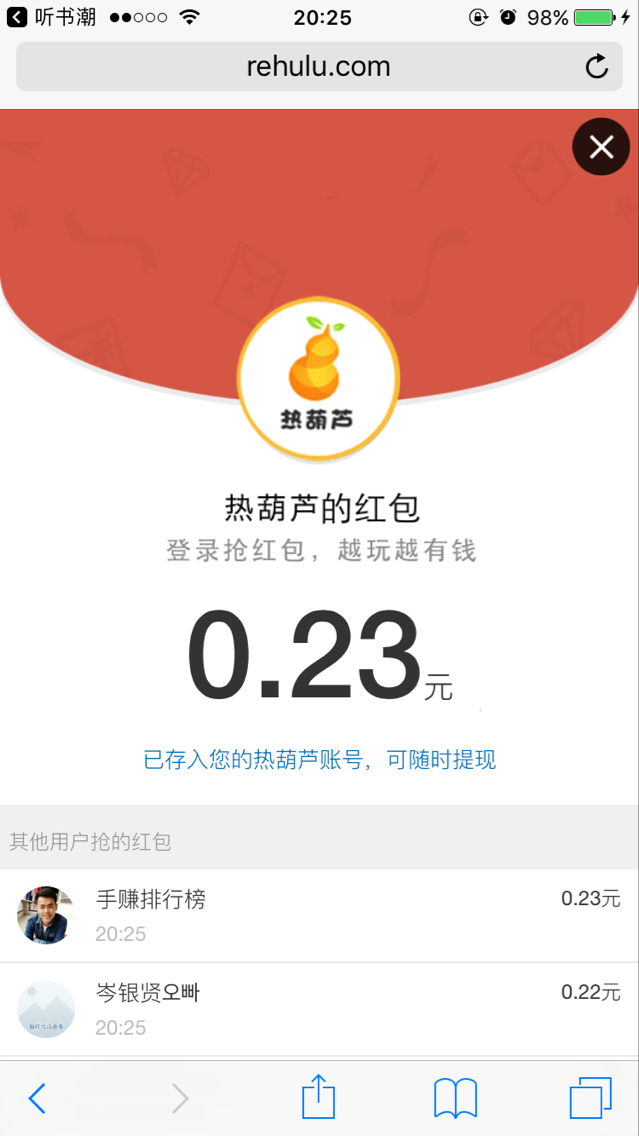Go back to the previous page
Screen dimensions: 639x1136
click(37, 1099)
